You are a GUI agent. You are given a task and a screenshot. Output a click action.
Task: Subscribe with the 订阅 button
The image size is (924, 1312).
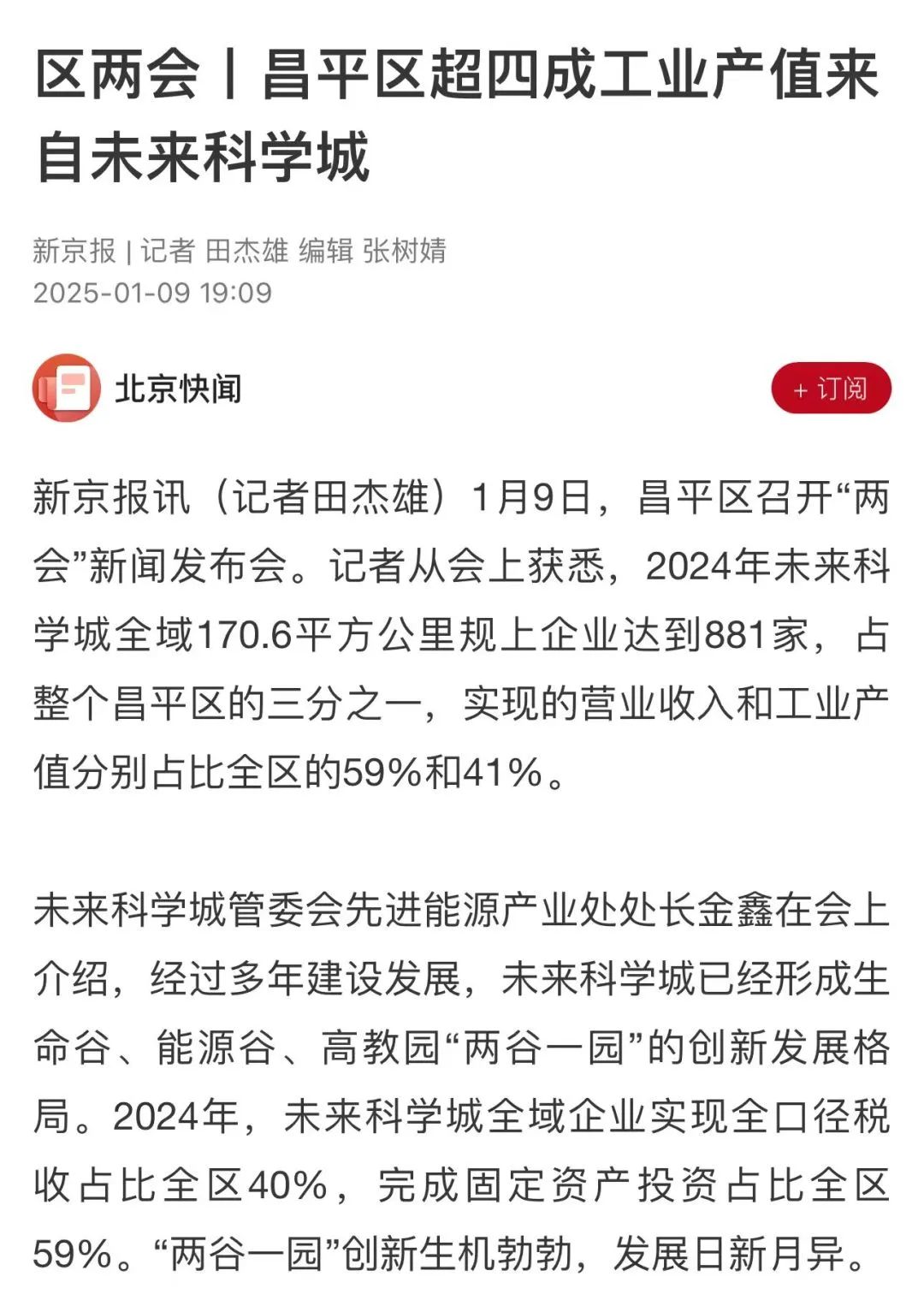(x=830, y=389)
